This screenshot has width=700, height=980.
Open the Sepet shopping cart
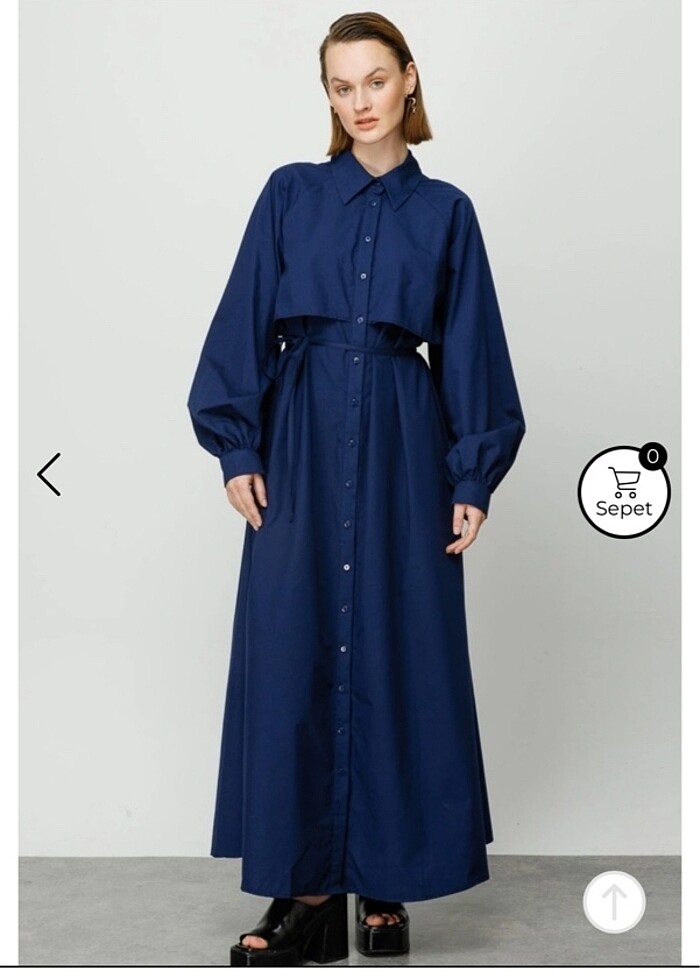point(624,492)
